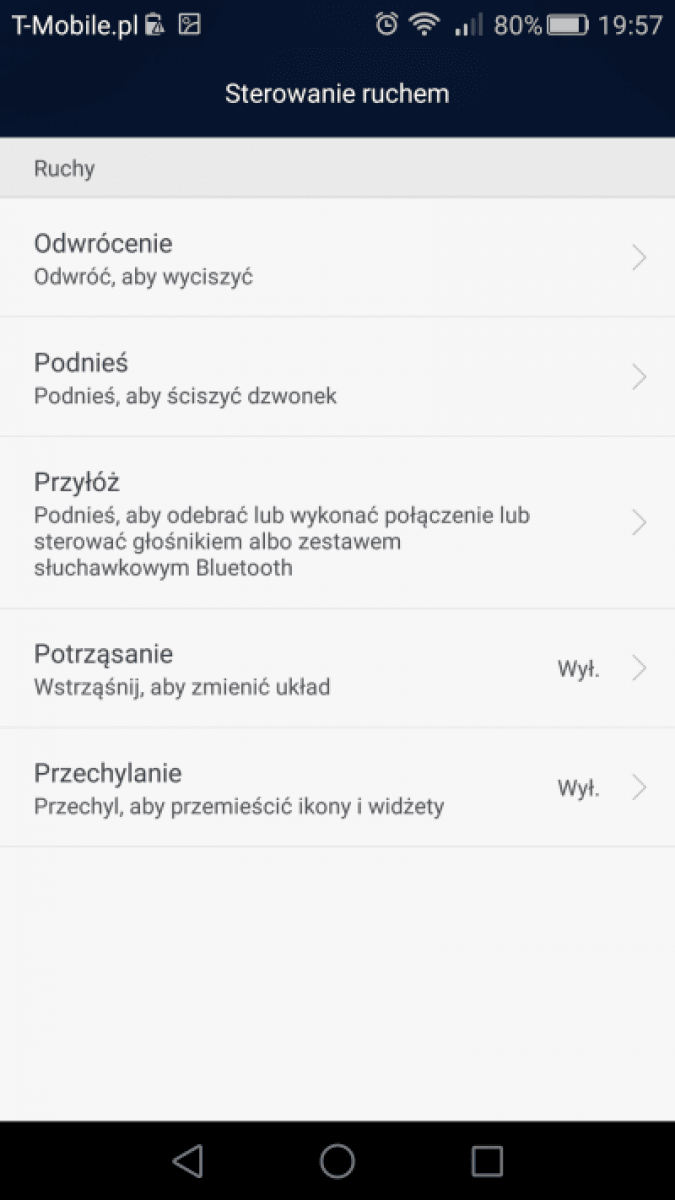
Task: Open the Podnieś motion setting
Action: coord(337,377)
